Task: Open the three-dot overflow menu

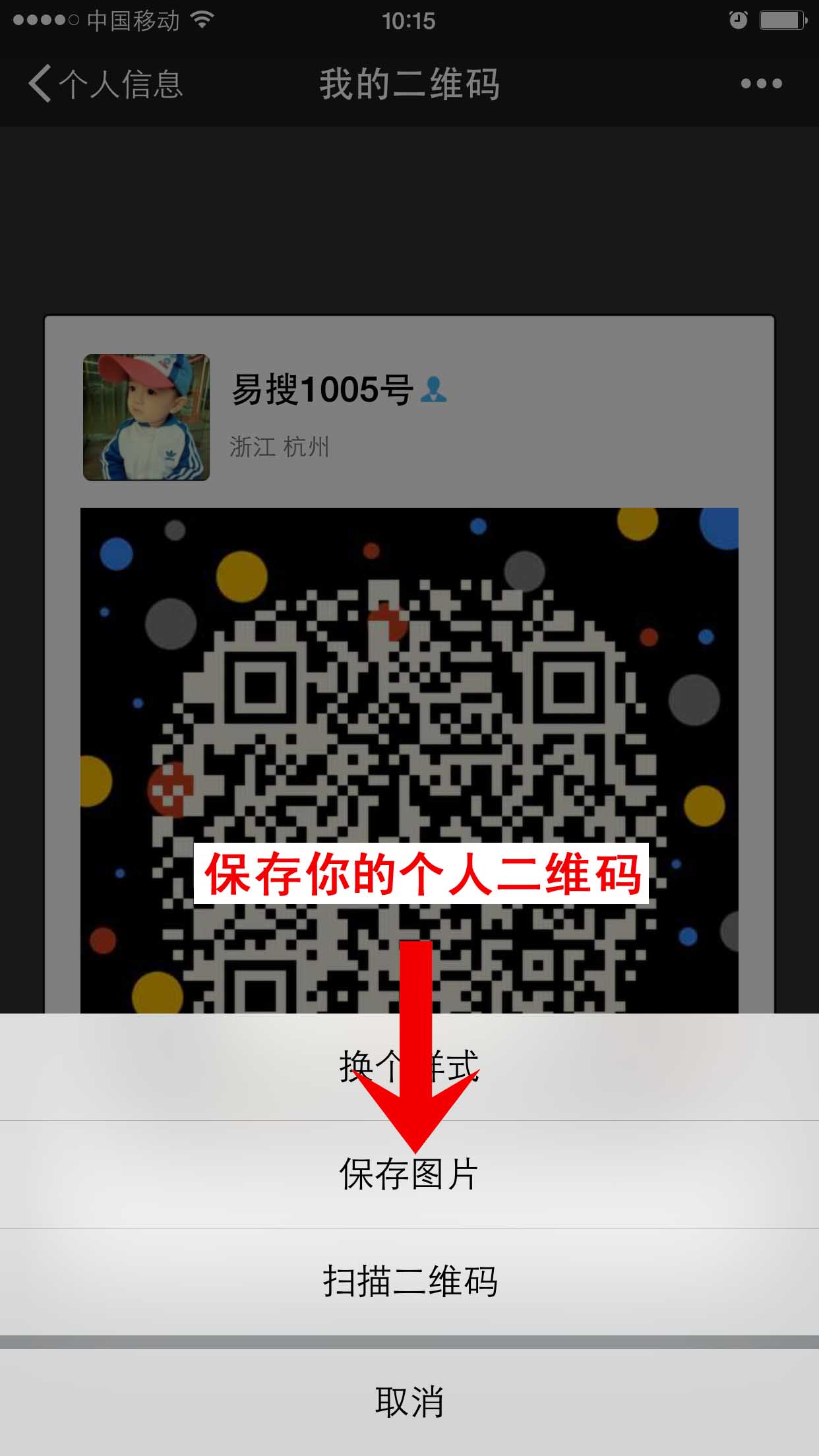Action: [761, 84]
